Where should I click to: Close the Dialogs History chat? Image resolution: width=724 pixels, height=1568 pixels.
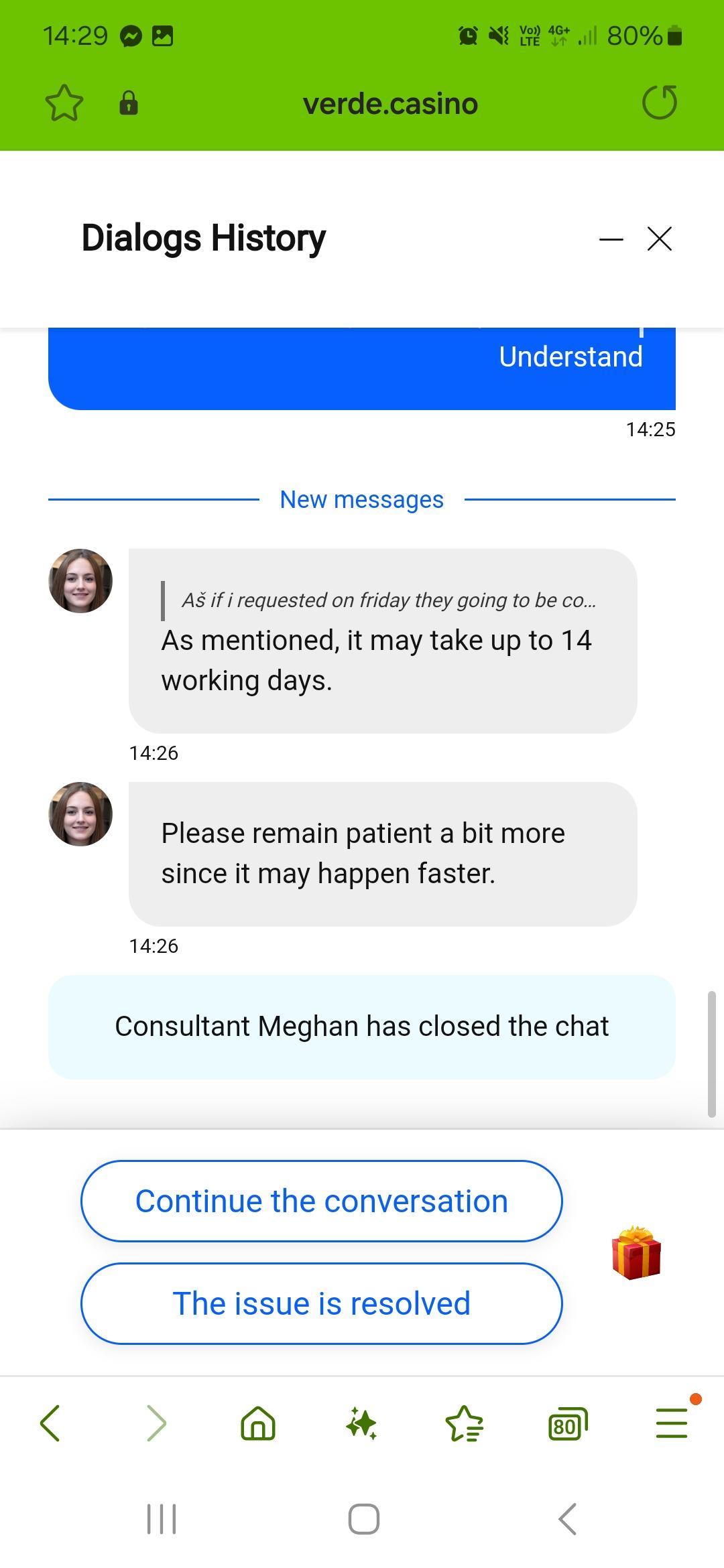coord(660,239)
